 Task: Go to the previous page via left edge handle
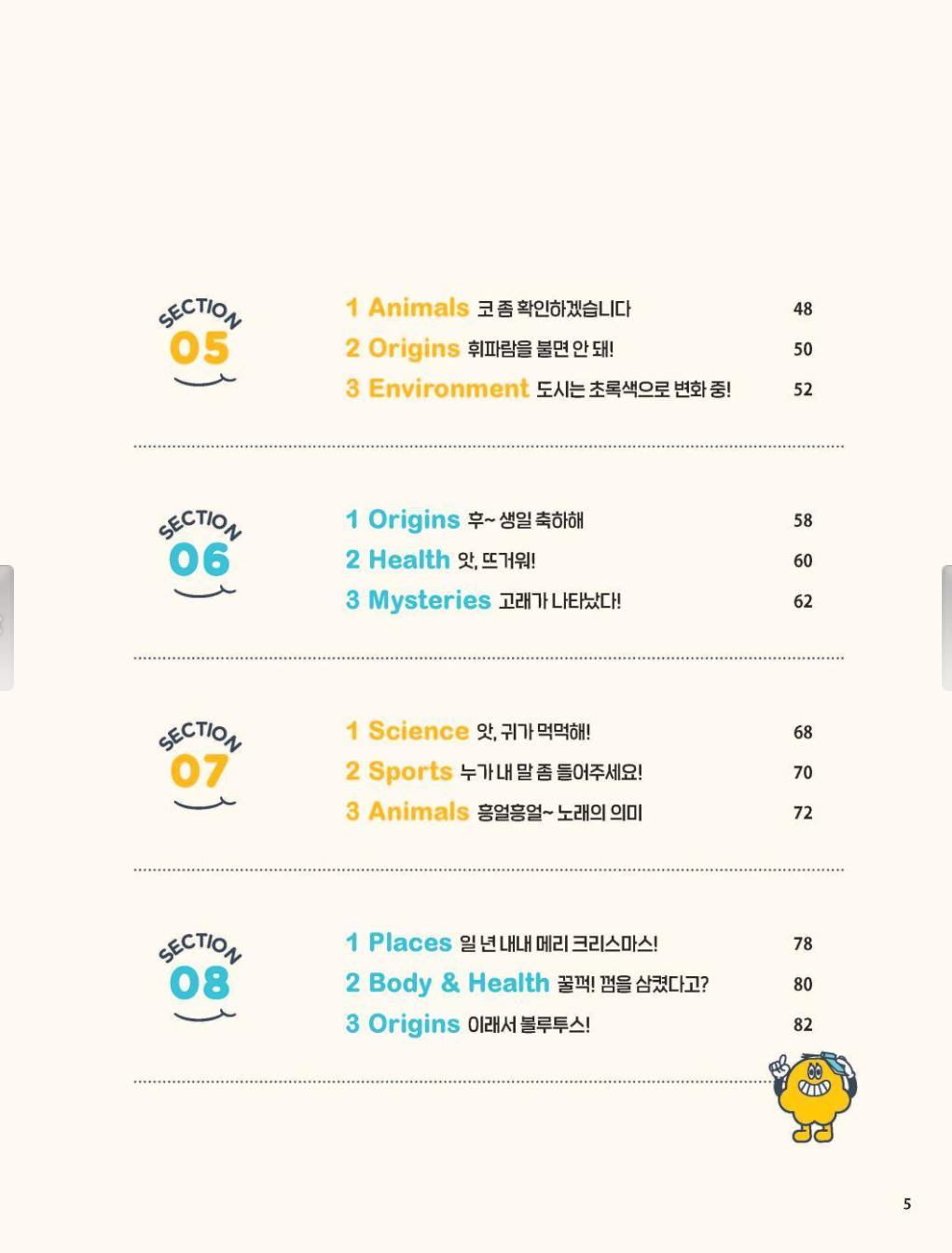[x=7, y=626]
